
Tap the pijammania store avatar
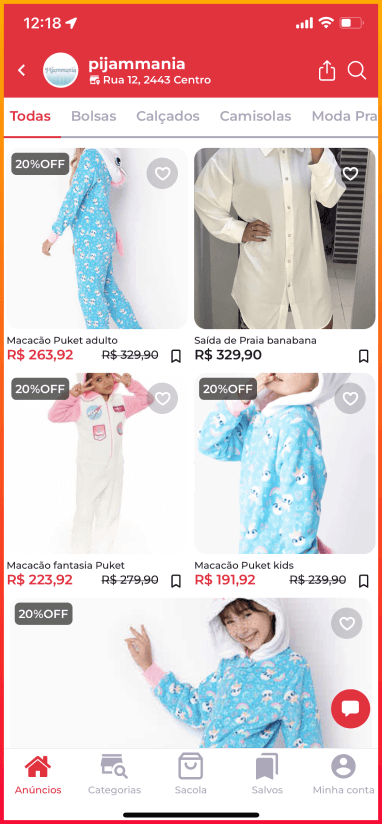(61, 70)
